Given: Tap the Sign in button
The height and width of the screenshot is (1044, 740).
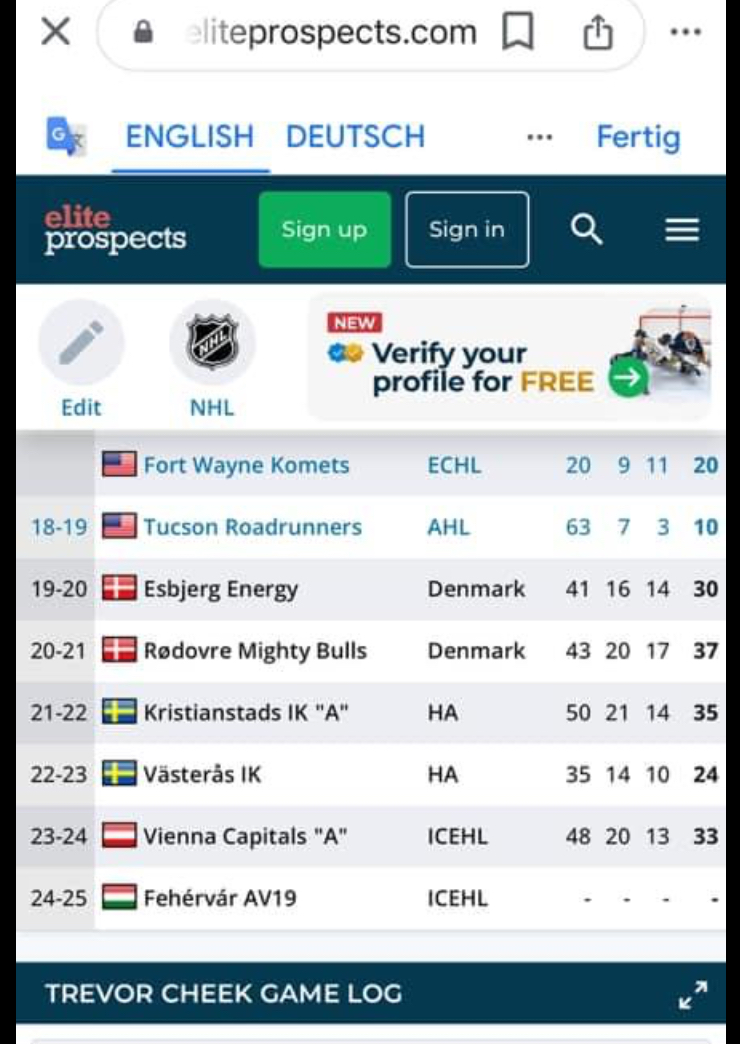Looking at the screenshot, I should [x=466, y=230].
